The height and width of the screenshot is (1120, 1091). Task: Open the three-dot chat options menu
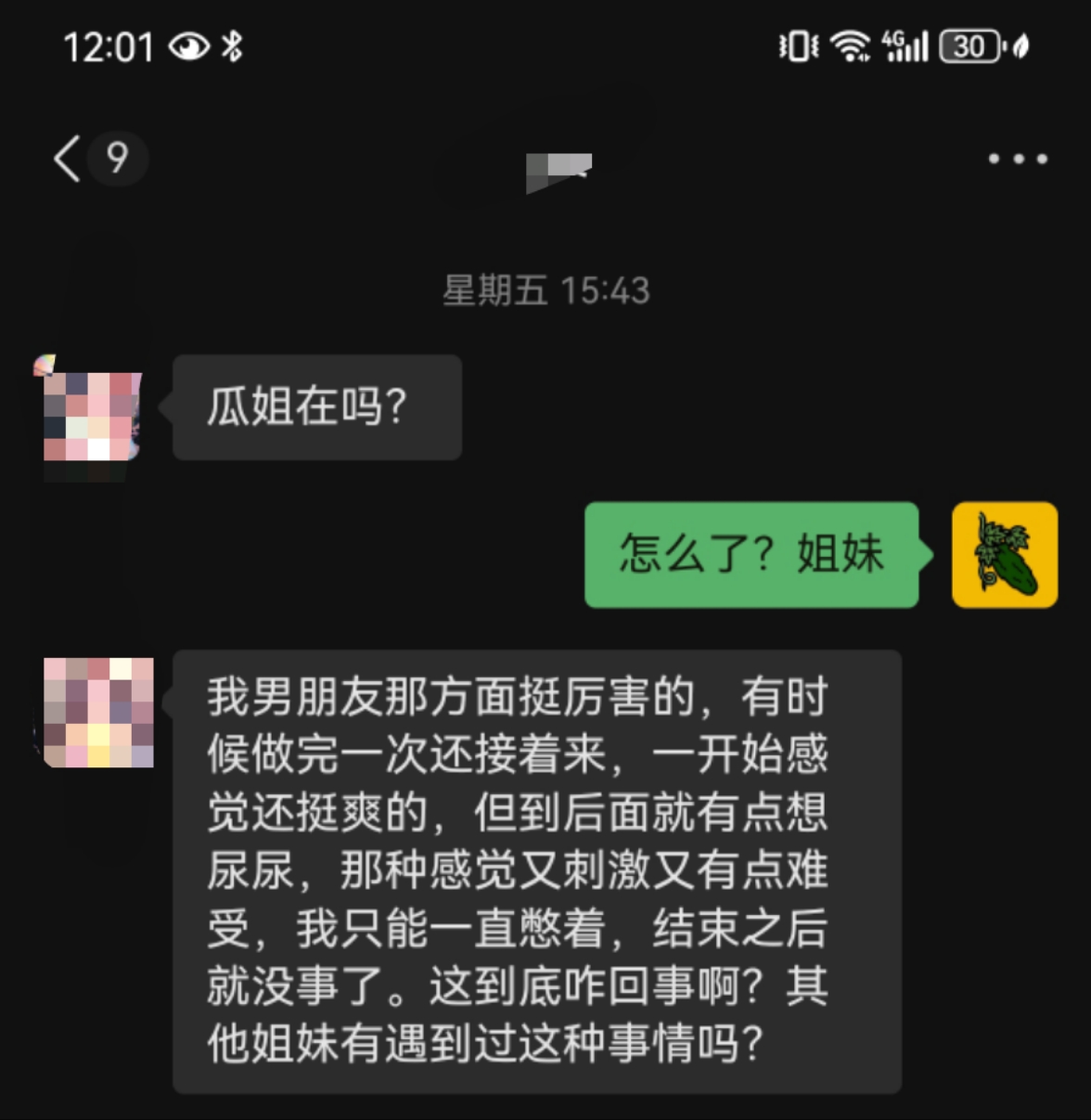click(x=1017, y=159)
